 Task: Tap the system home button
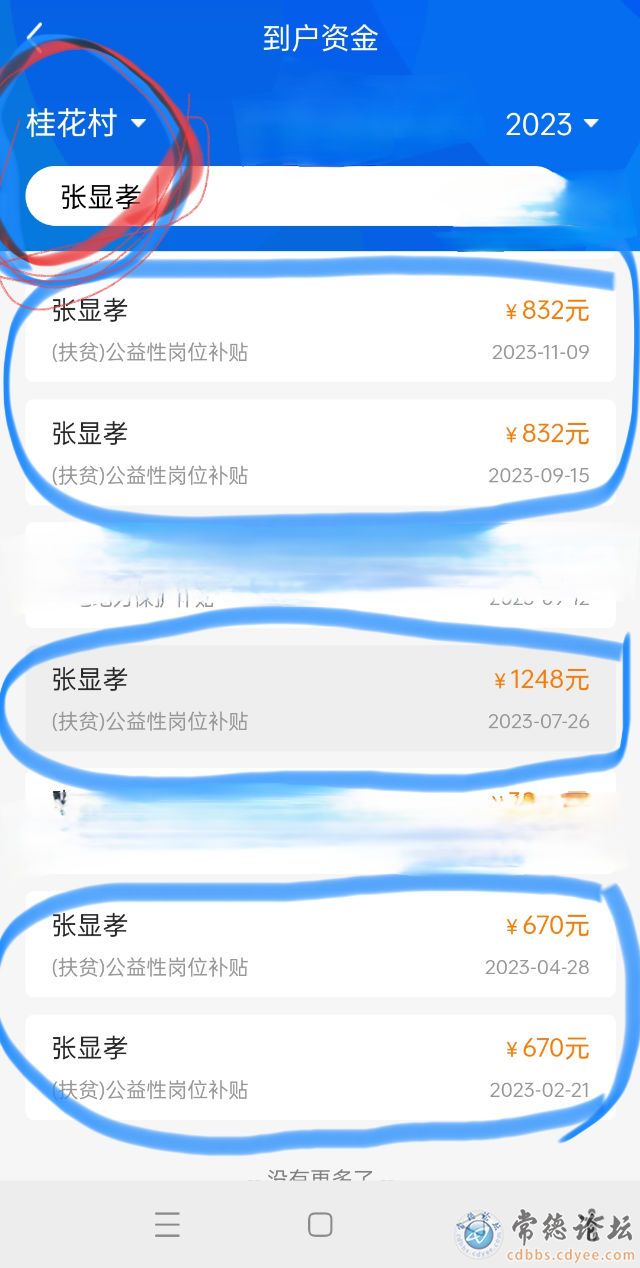pos(320,1224)
